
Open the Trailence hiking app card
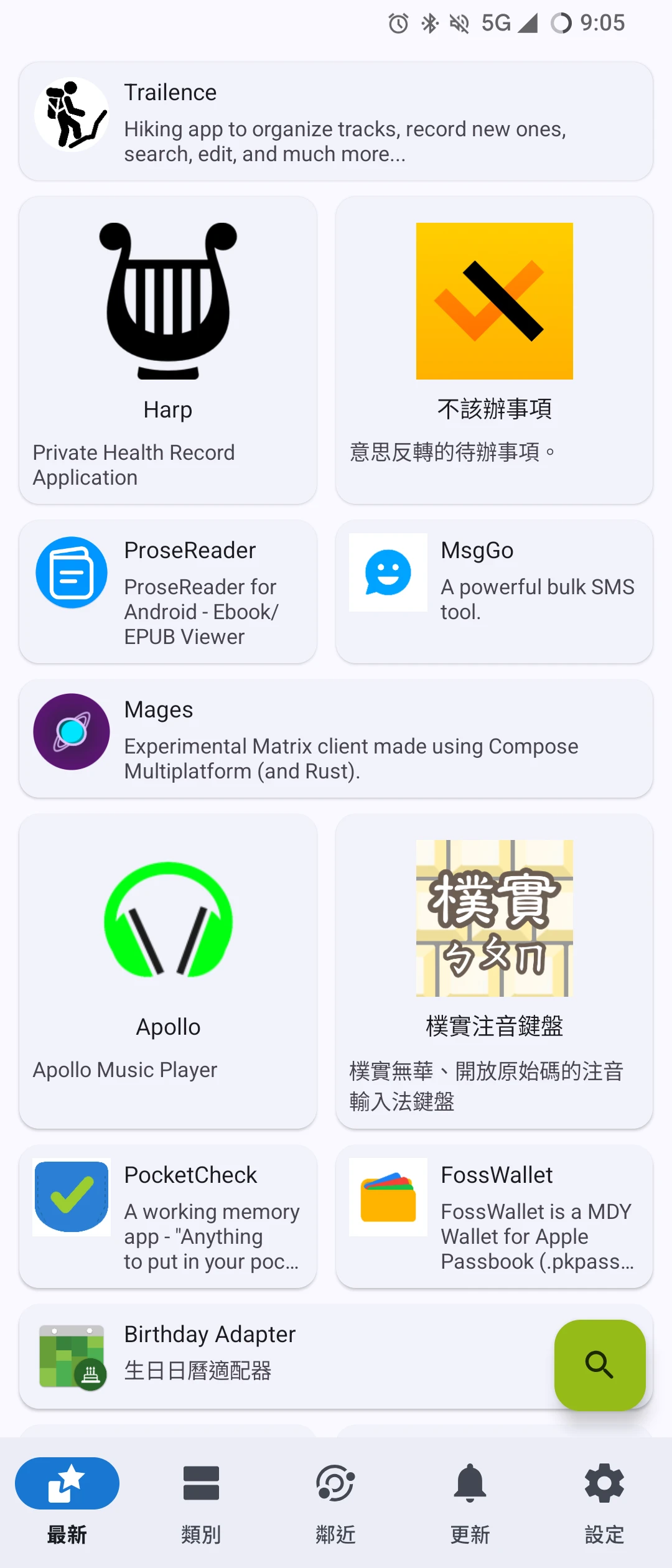(336, 121)
